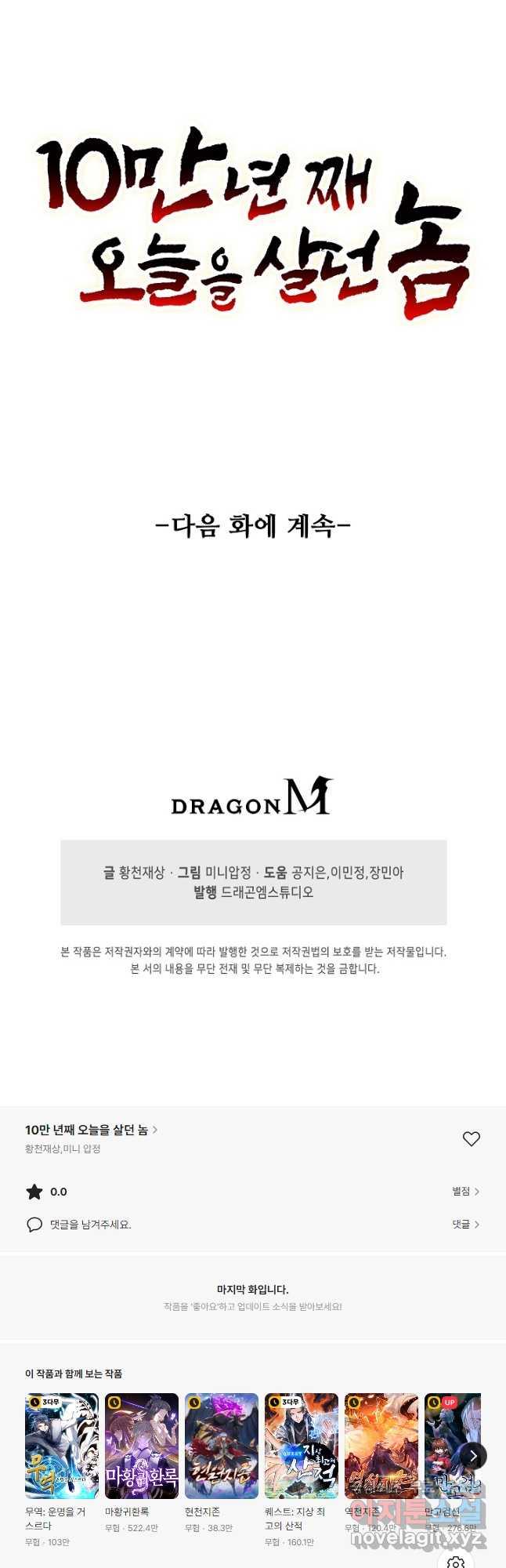506x1568 pixels.
Task: Show next recommended titles with arrow
Action: click(x=473, y=1456)
